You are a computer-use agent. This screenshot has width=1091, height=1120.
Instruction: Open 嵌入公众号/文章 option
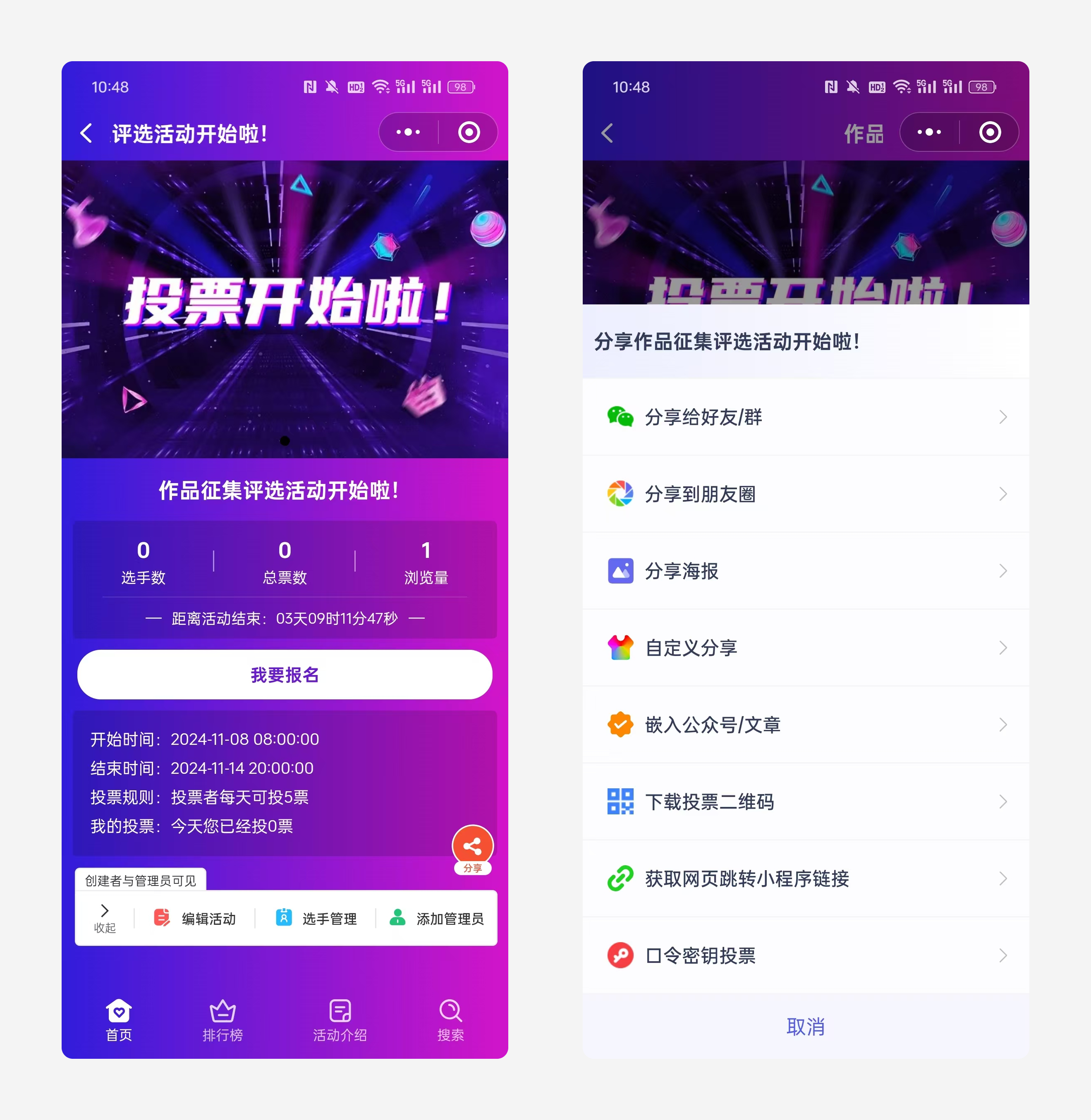[805, 725]
